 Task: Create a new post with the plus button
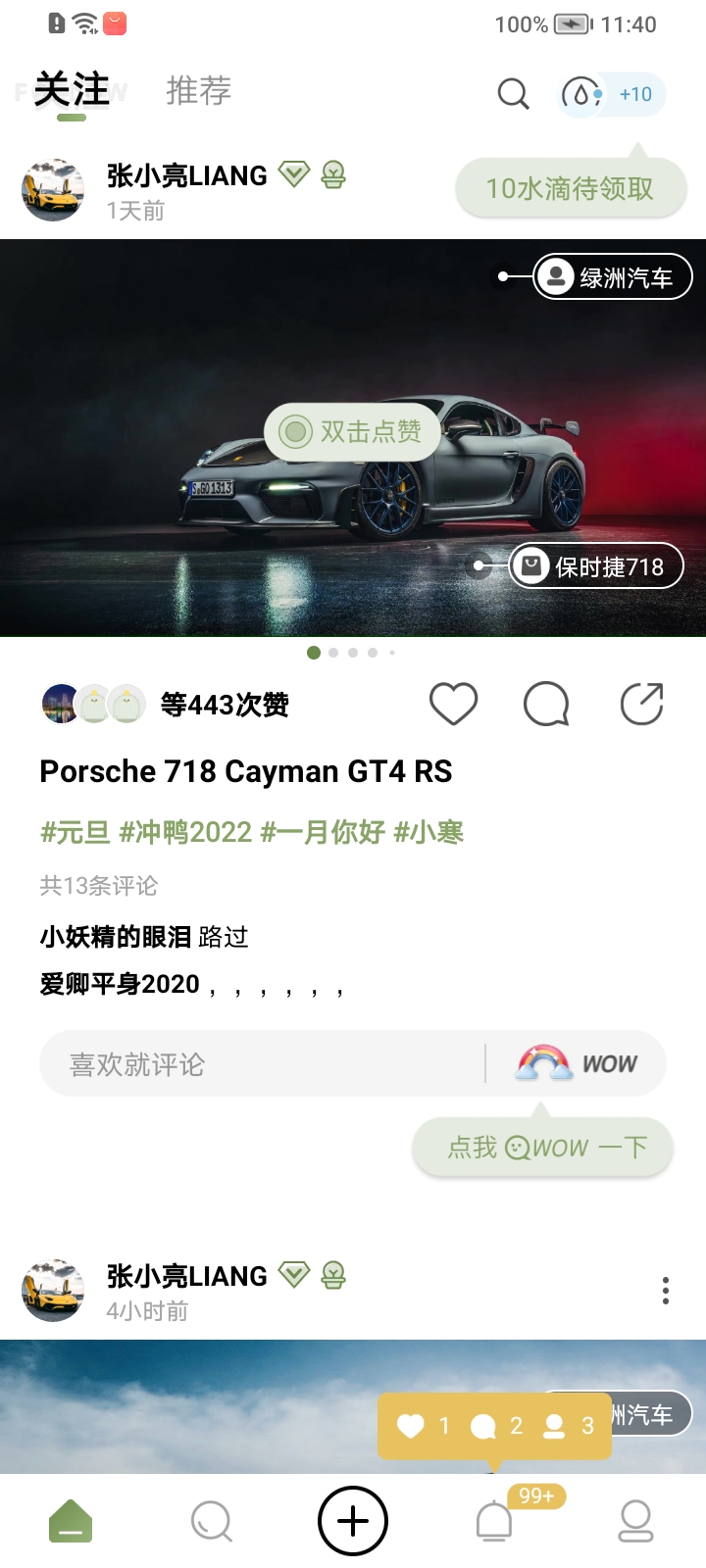353,1521
